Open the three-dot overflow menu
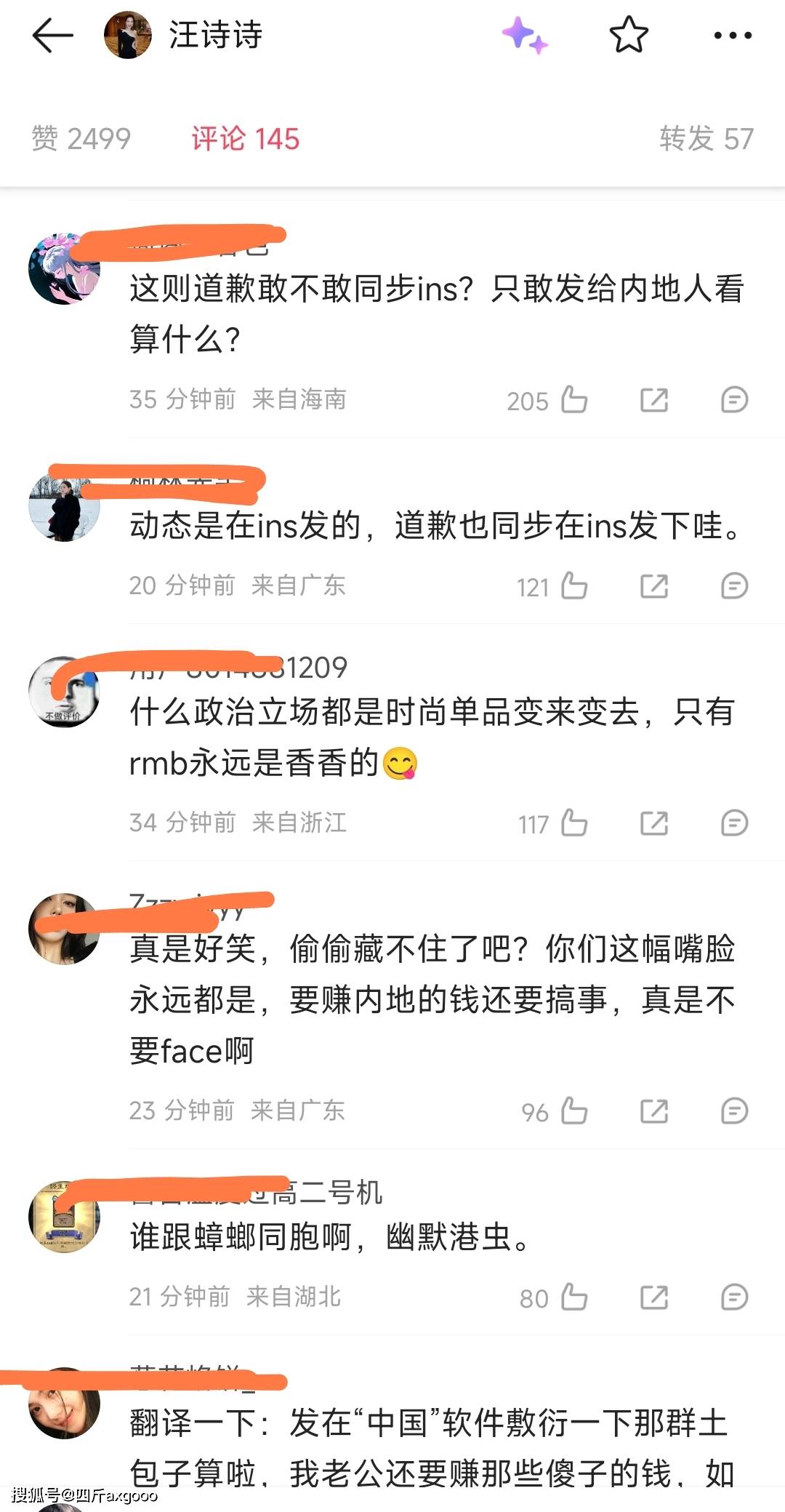 (x=732, y=35)
